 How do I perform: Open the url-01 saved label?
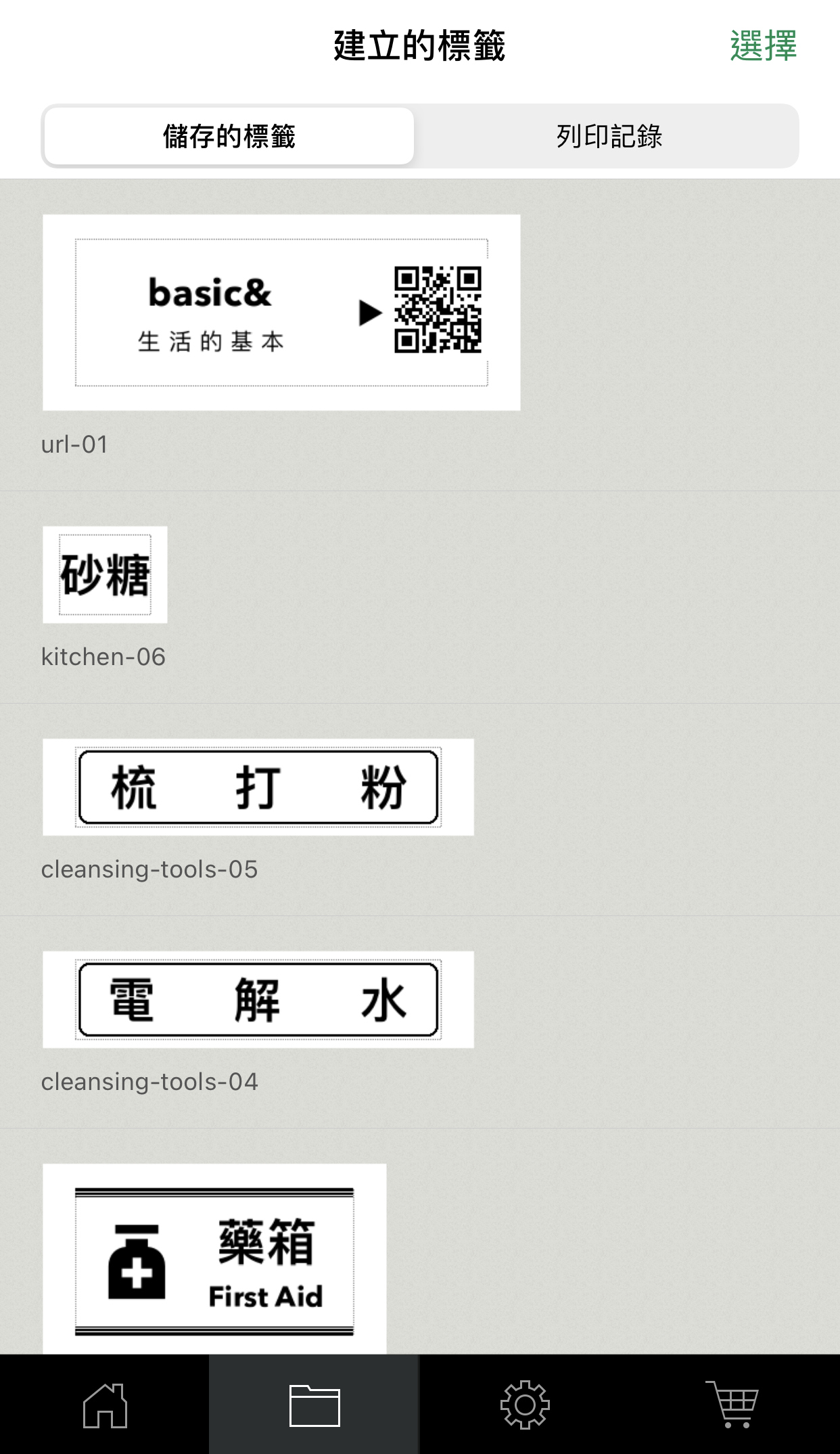pos(281,313)
